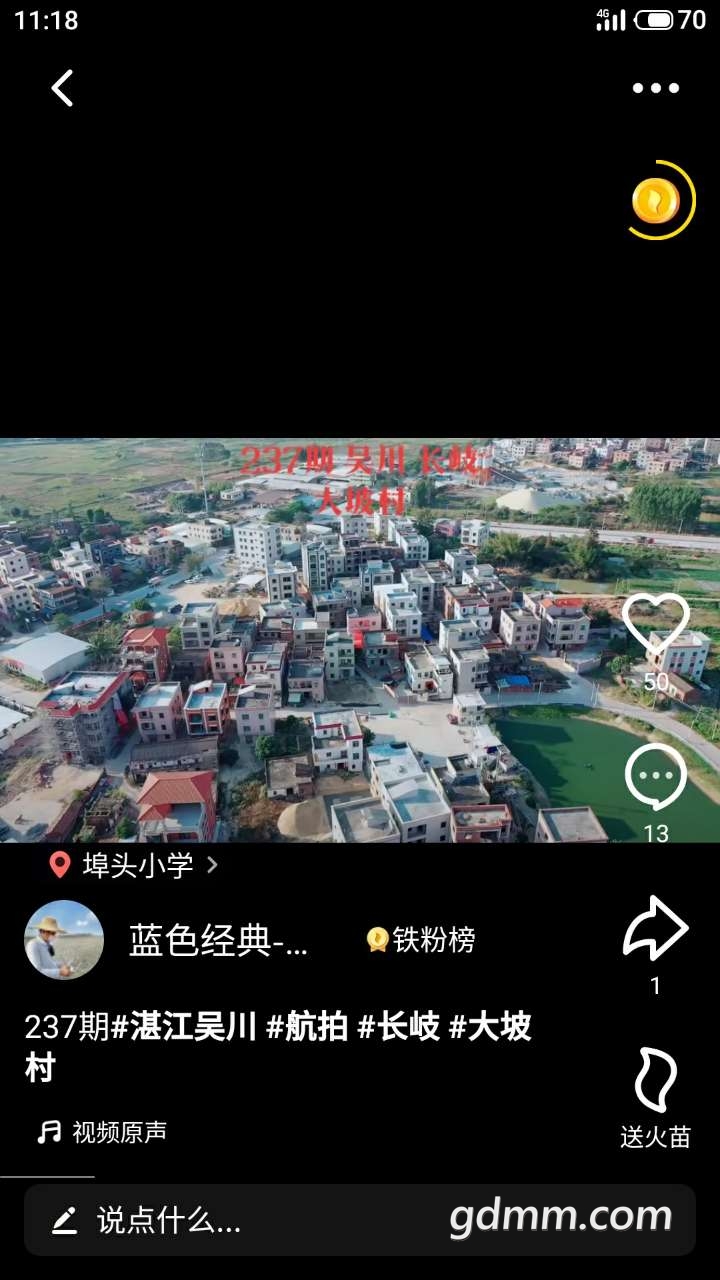Open the 埠头小学 location tag
This screenshot has height=1280, width=720.
click(x=135, y=865)
